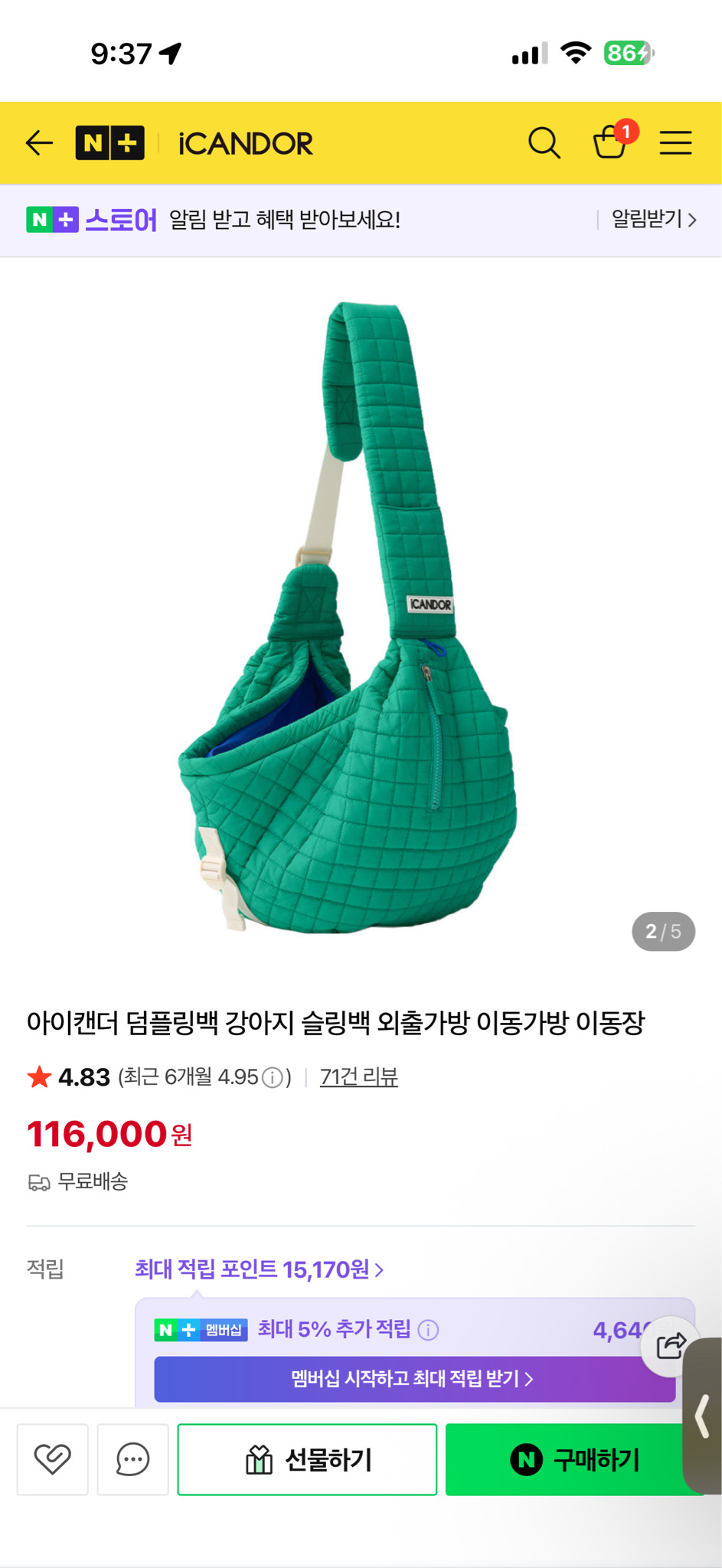Open the shopping cart with the red badge
This screenshot has height=1568, width=722.
[610, 145]
